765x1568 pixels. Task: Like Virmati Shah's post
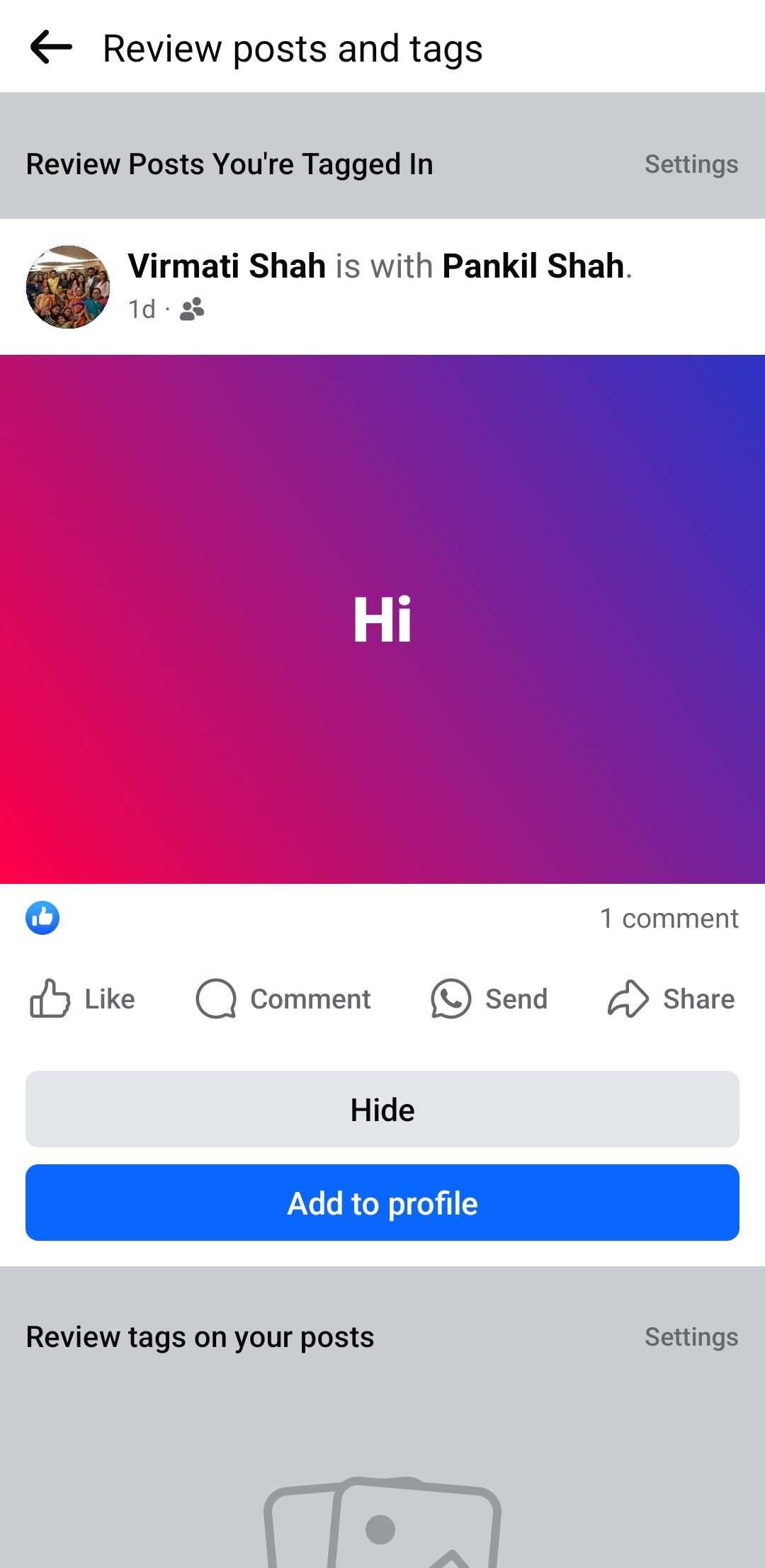click(x=82, y=999)
